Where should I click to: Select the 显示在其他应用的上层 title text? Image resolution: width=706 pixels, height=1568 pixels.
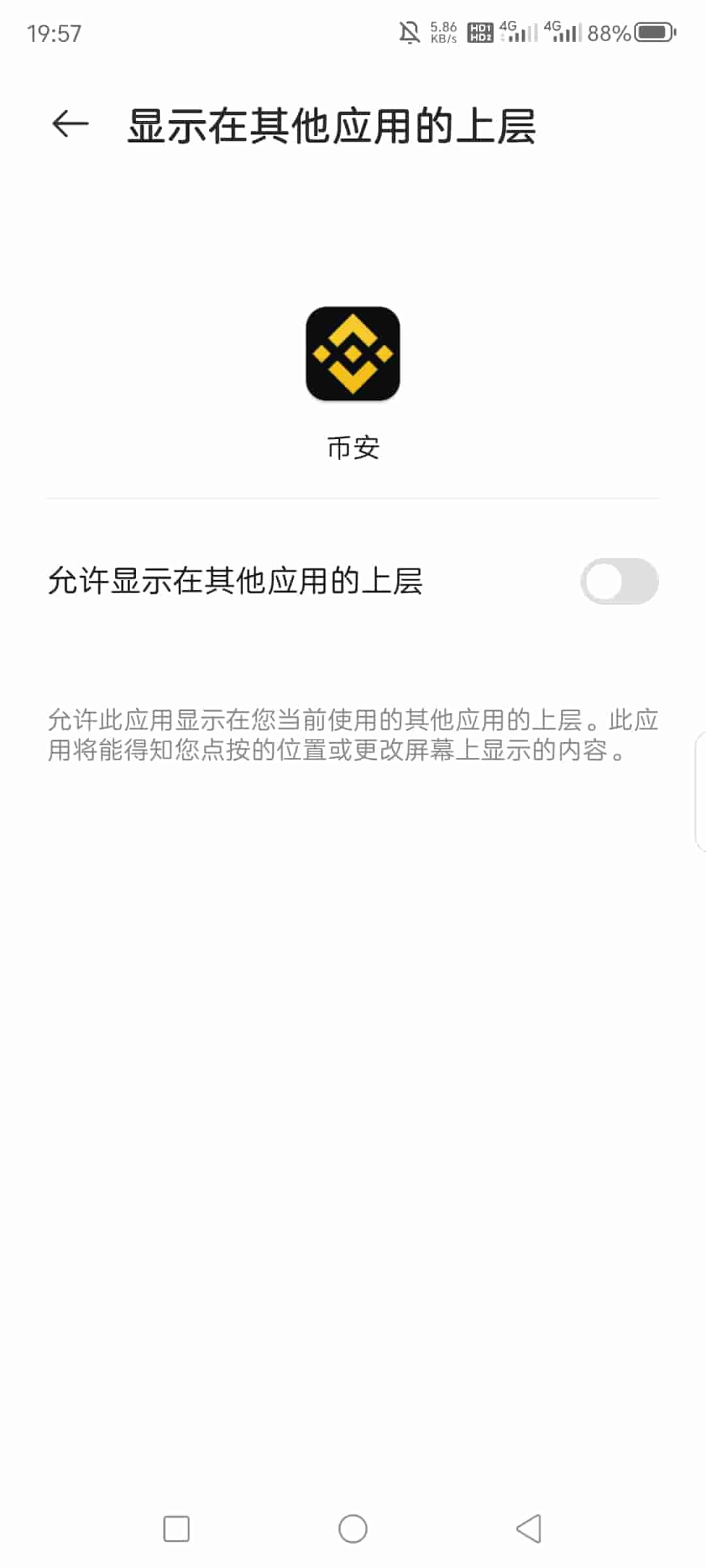[333, 125]
